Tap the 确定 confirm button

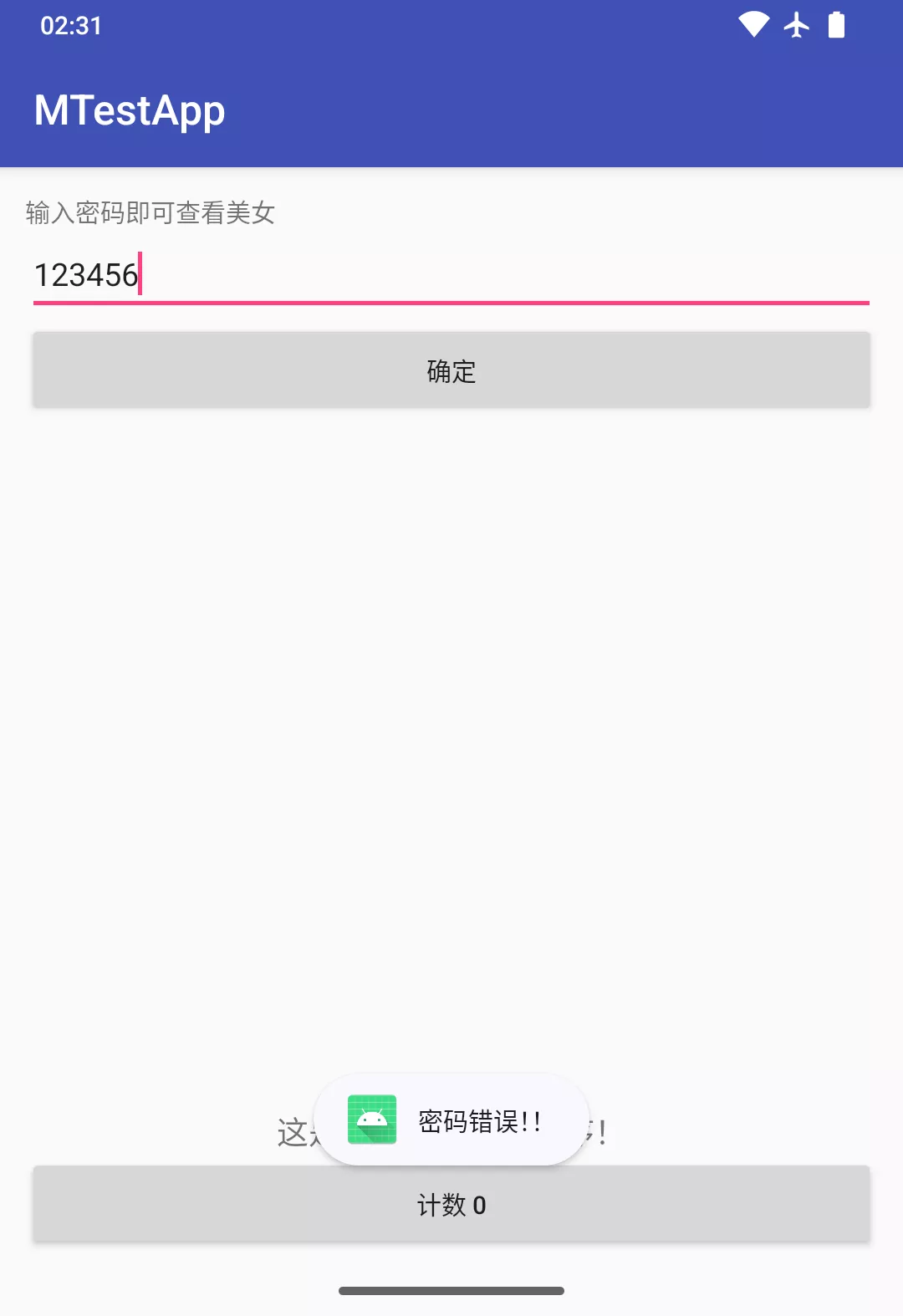click(x=451, y=370)
